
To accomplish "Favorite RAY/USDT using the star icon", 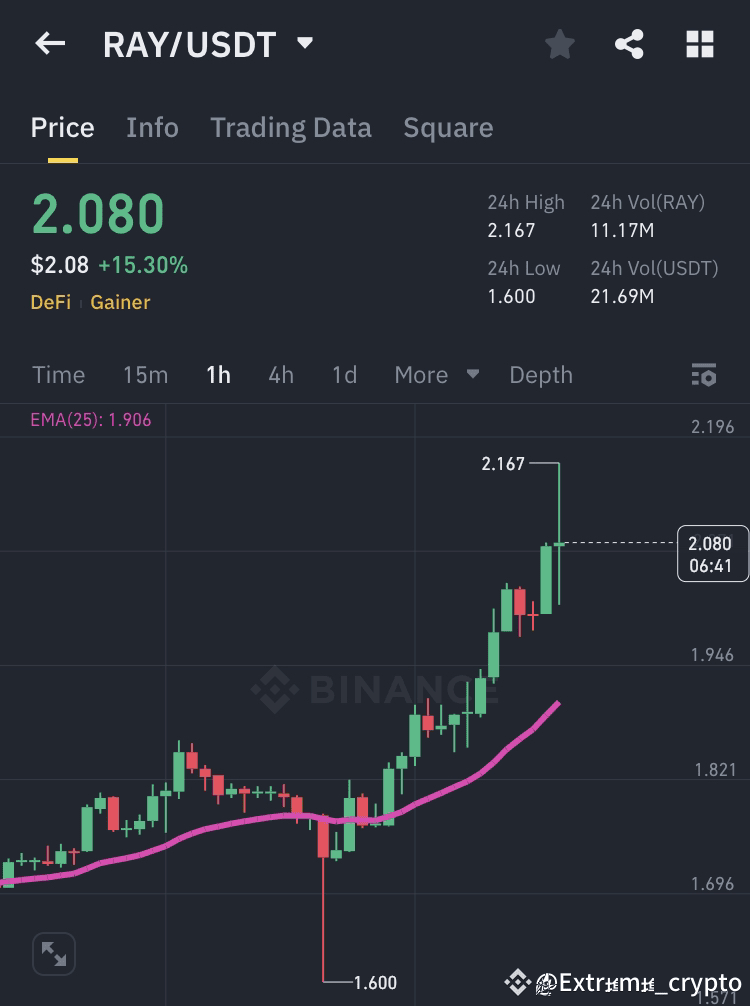I will click(559, 43).
